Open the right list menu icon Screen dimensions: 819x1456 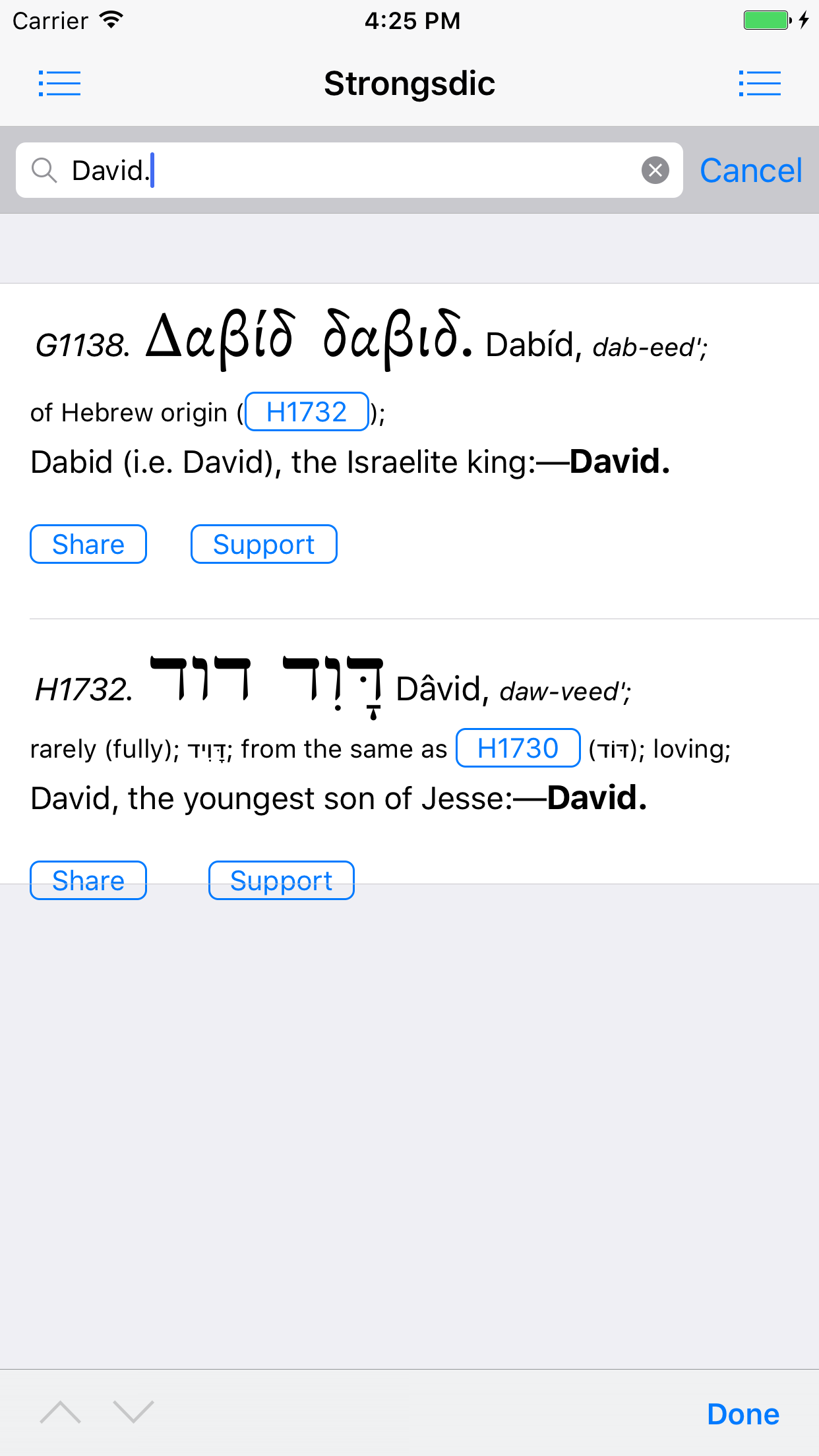(x=760, y=84)
